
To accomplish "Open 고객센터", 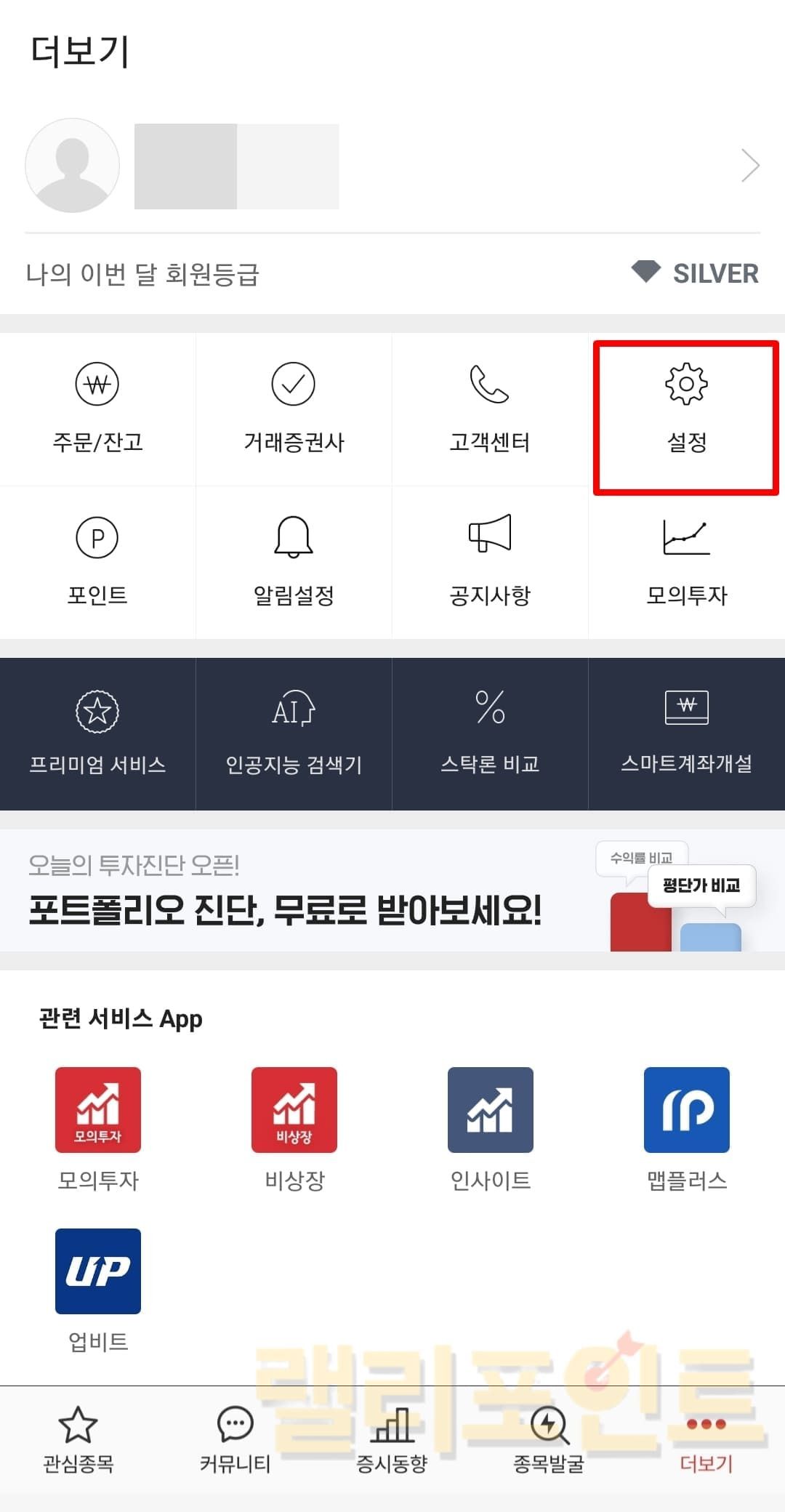I will [x=490, y=409].
